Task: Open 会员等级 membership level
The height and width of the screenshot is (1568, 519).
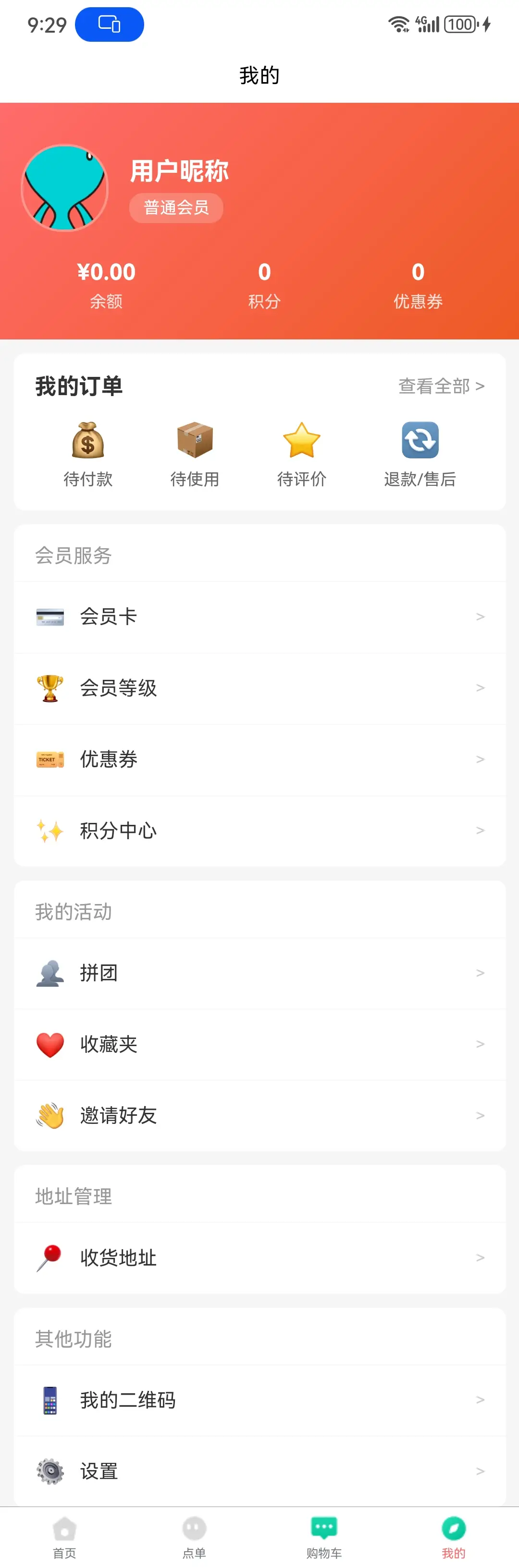Action: pyautogui.click(x=259, y=688)
